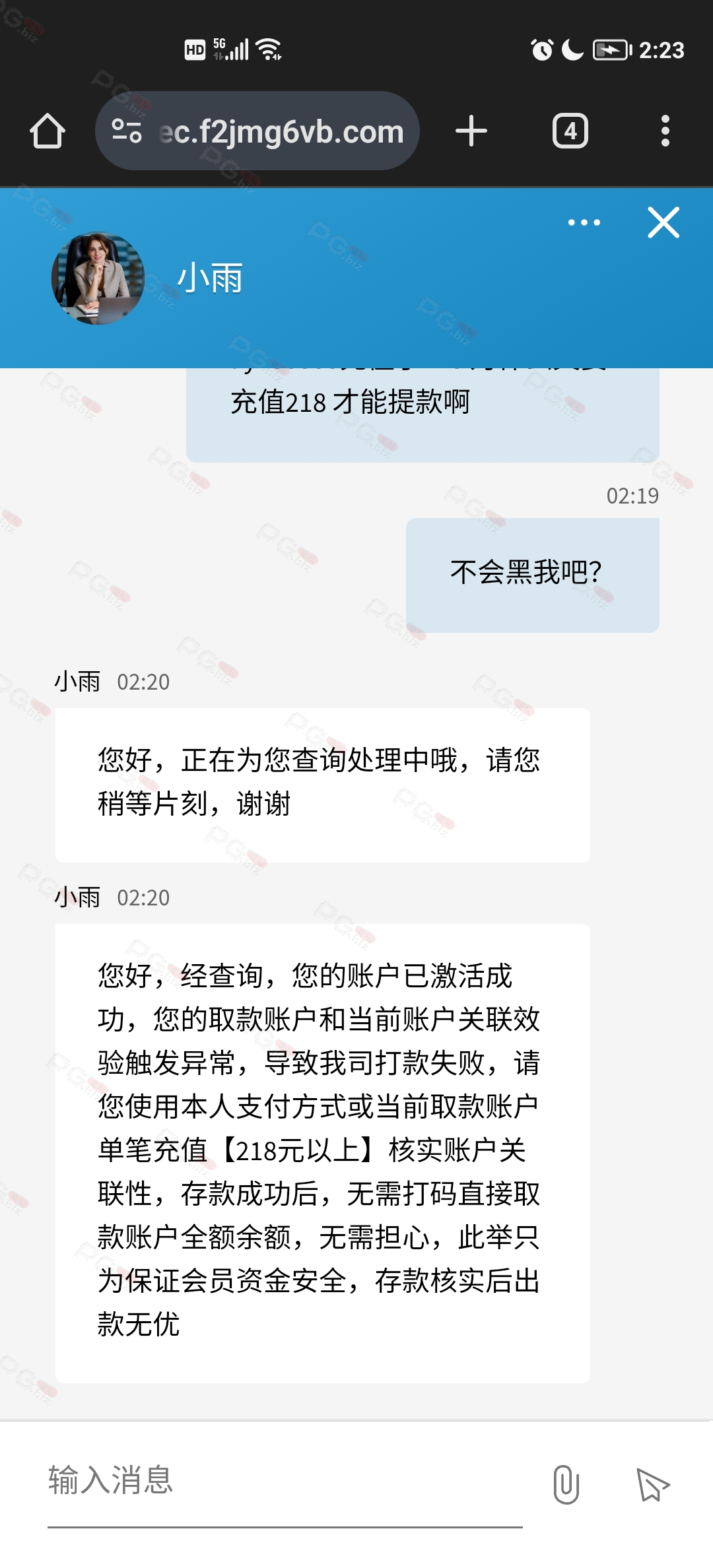Open the chat's three-dot options

click(584, 222)
